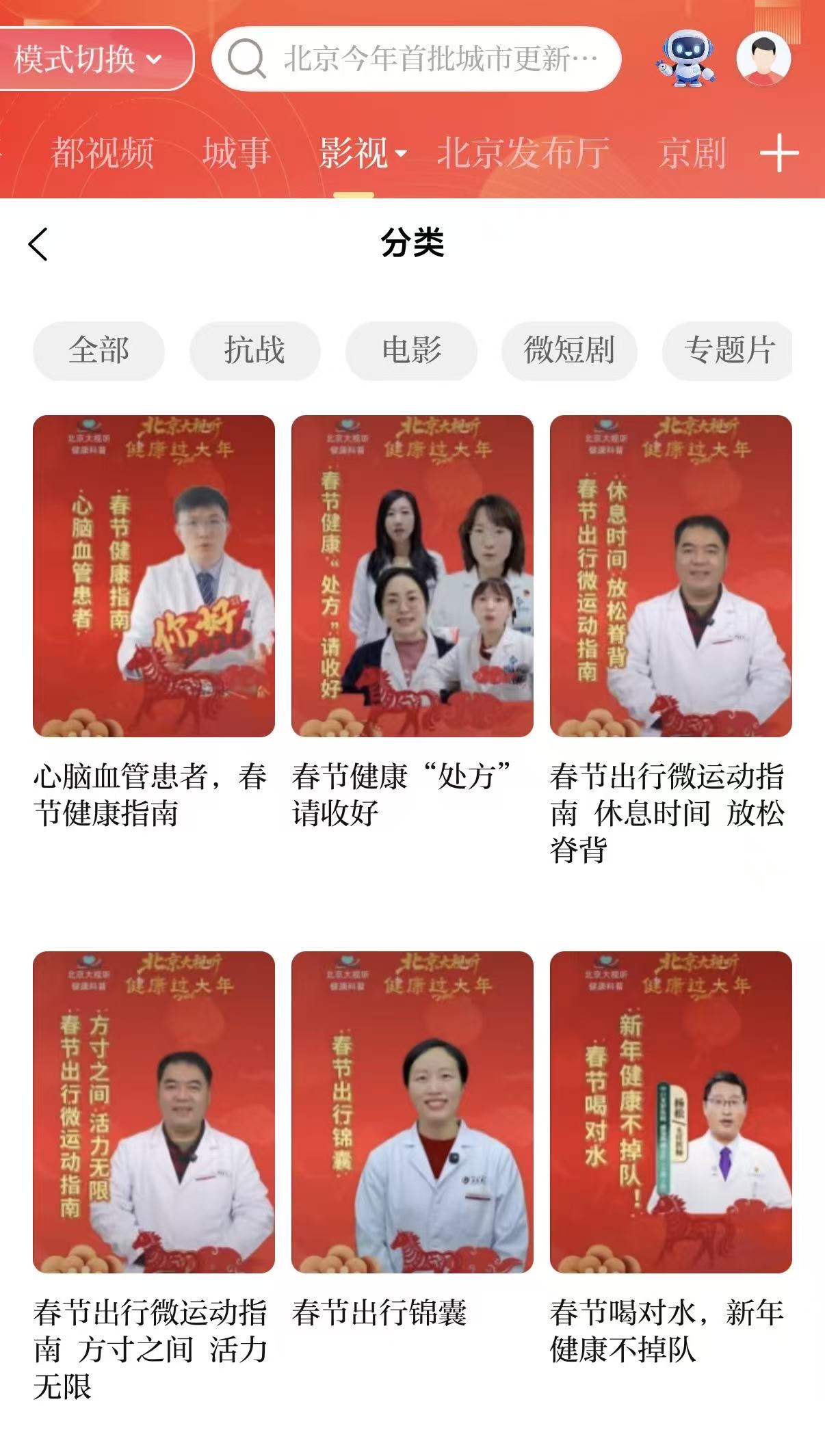This screenshot has height=1456, width=825.
Task: Tap the search box at top
Action: tap(416, 59)
